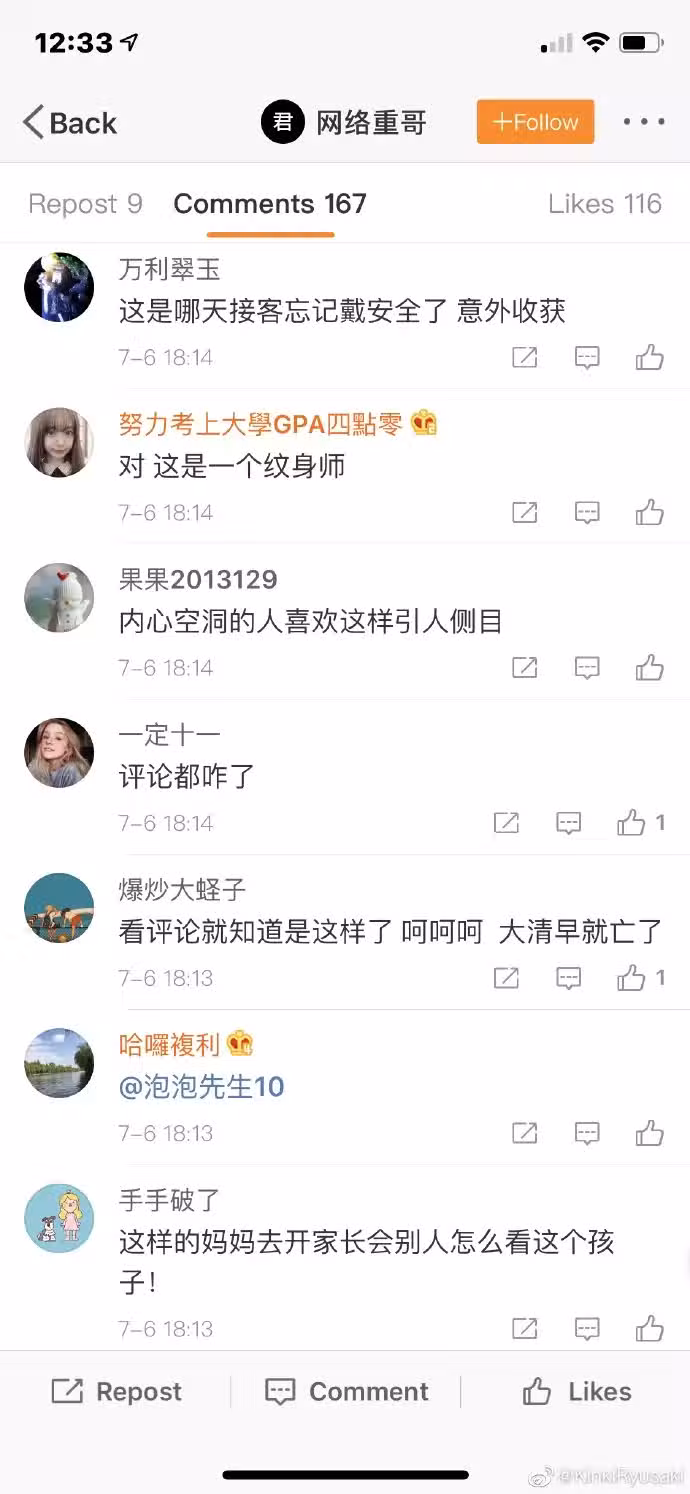The width and height of the screenshot is (690, 1494).
Task: View 哈囉複利's profile by username
Action: [x=169, y=1045]
